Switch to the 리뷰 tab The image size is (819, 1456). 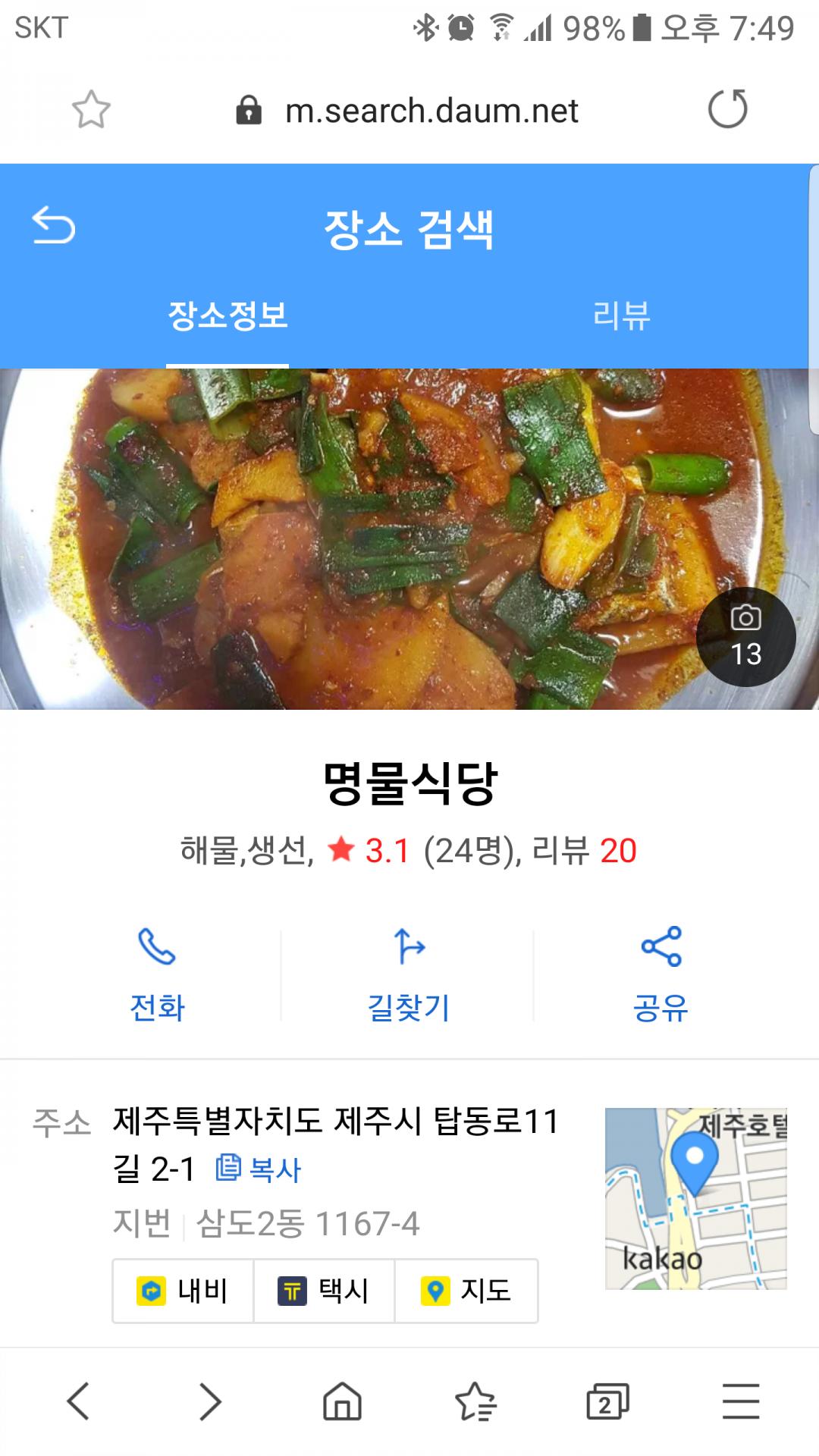[621, 315]
